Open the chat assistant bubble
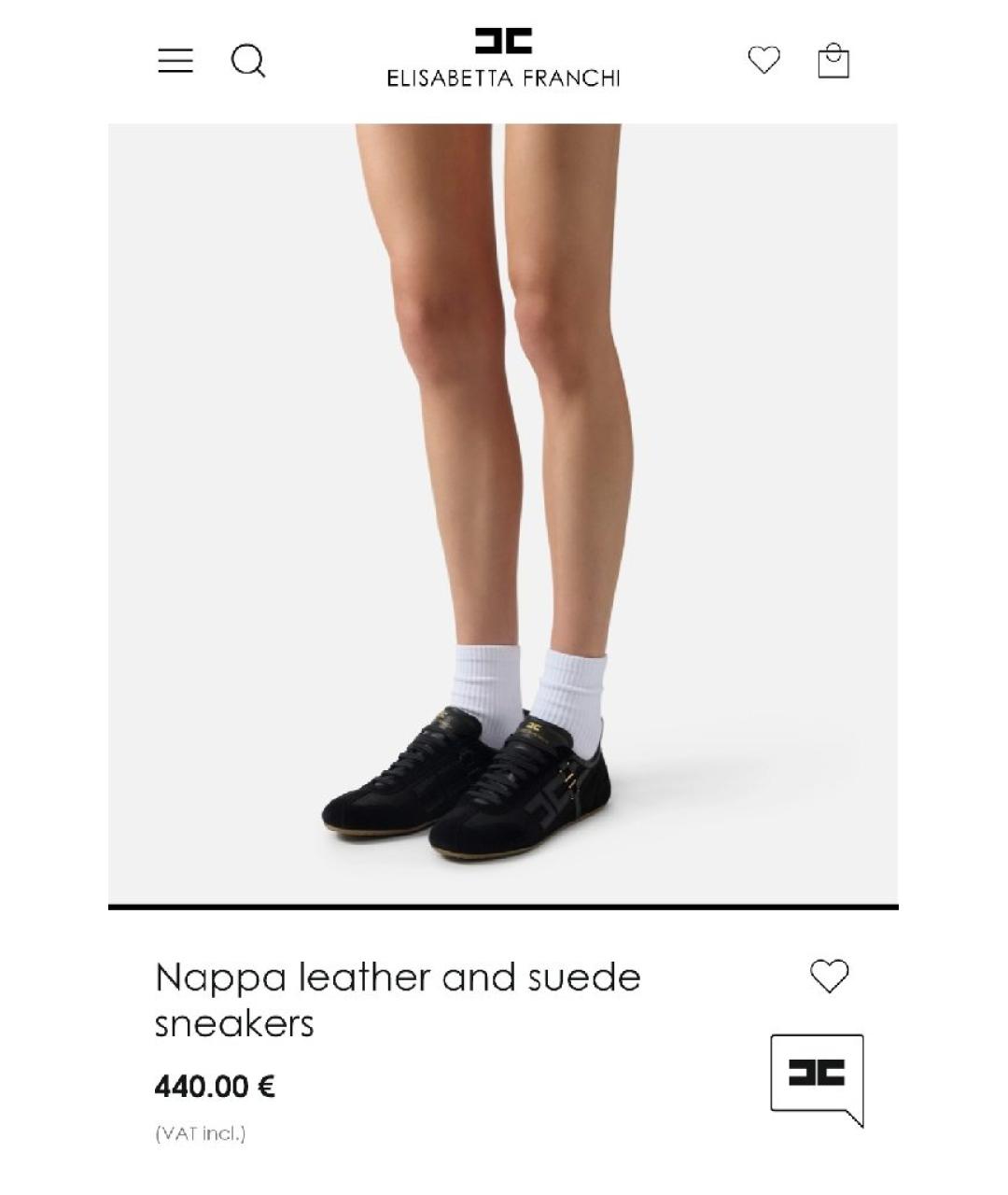The image size is (1008, 1195). click(817, 1076)
